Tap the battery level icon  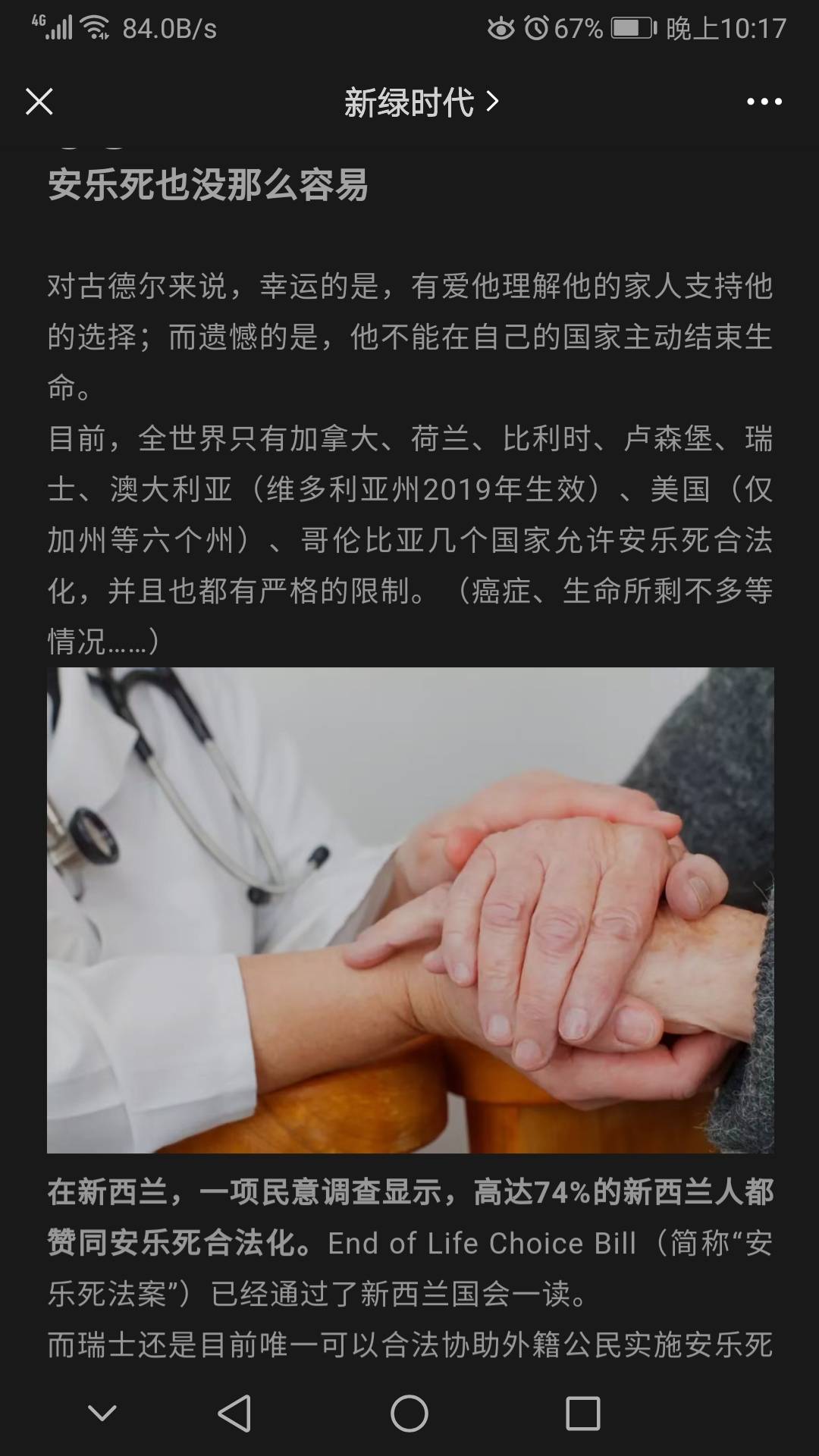631,27
